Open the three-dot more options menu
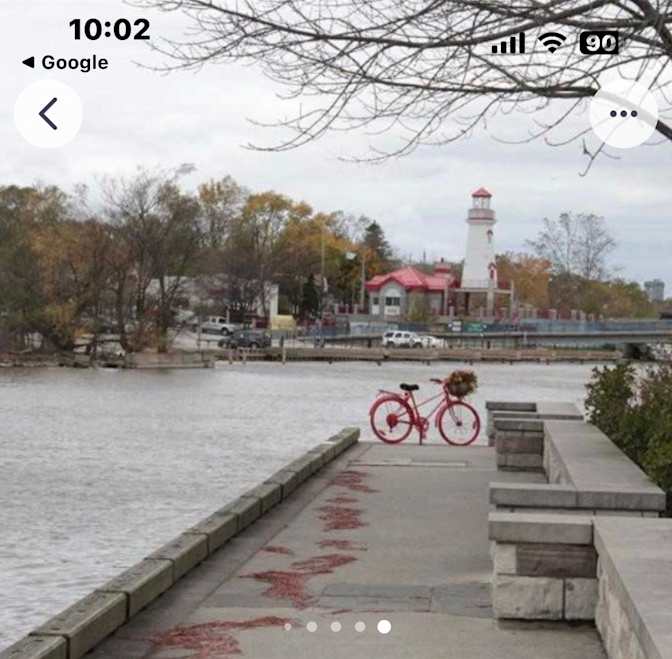 click(623, 114)
